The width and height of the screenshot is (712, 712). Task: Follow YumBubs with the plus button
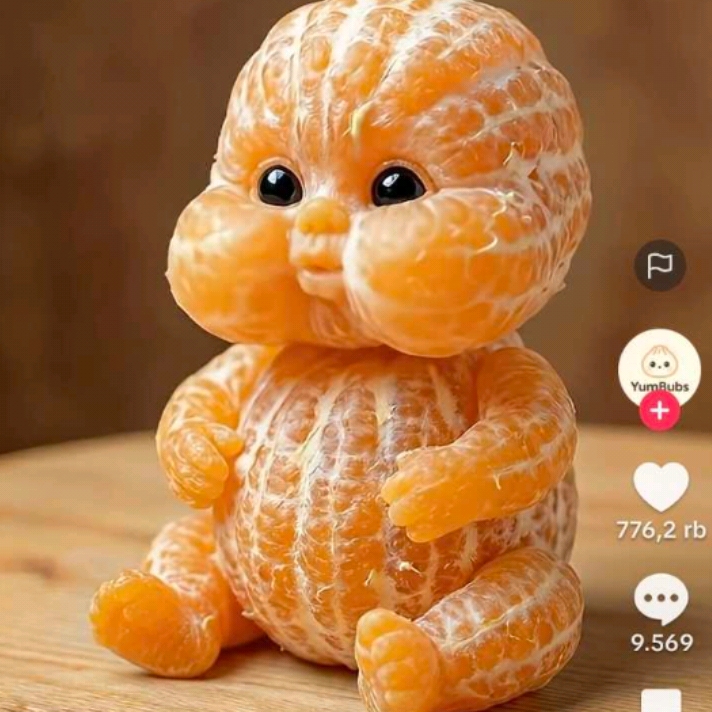click(659, 410)
